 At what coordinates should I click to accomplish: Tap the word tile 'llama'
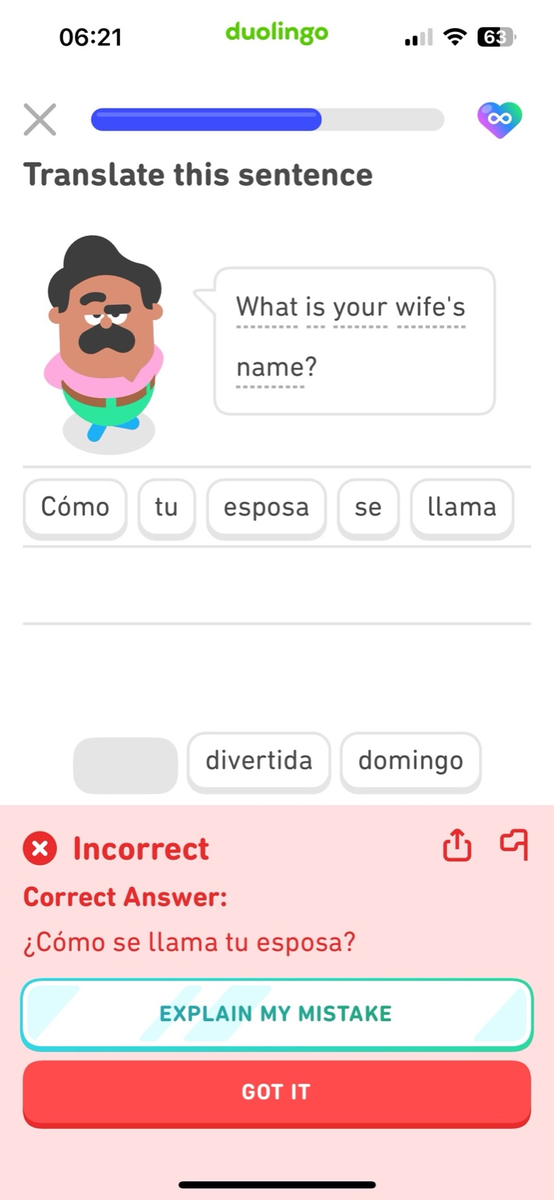(x=462, y=508)
